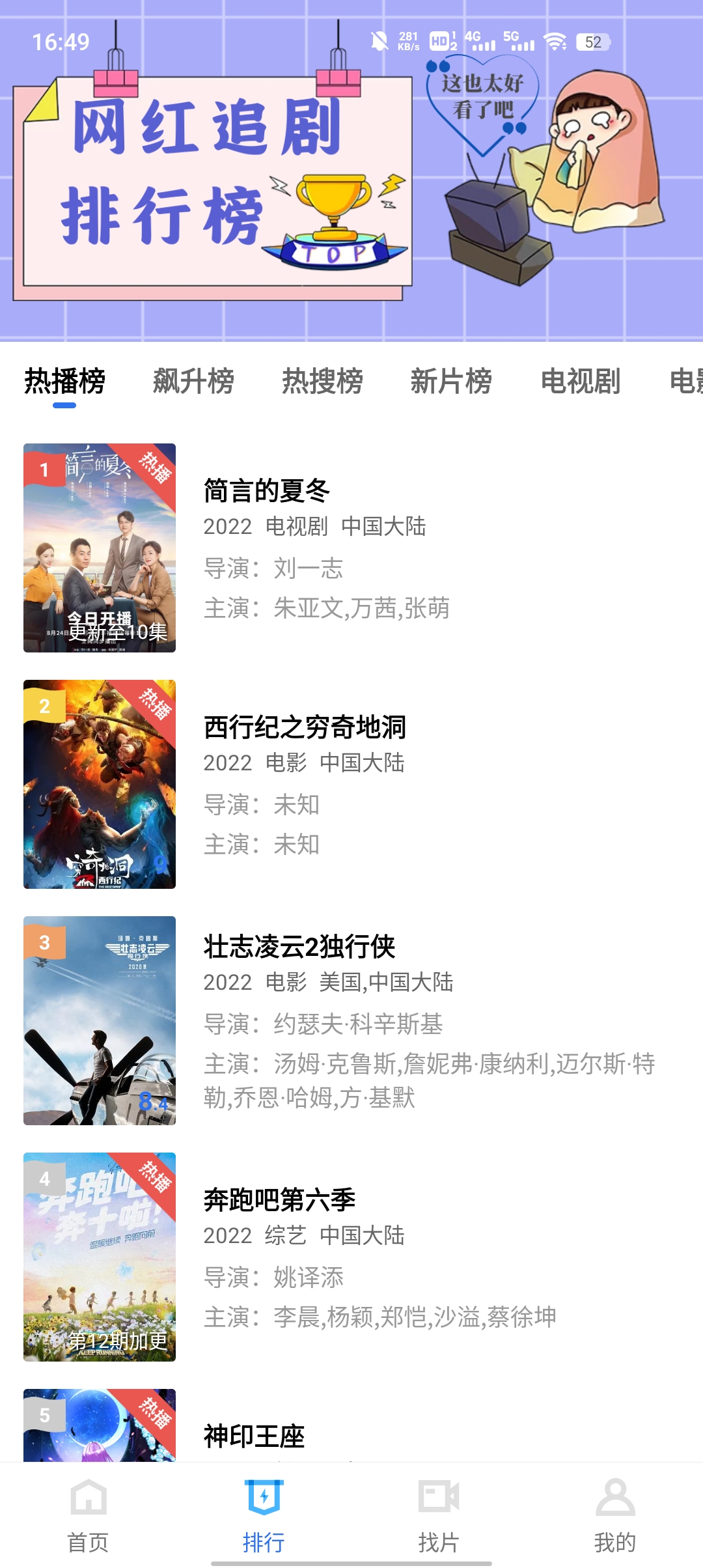Tap the battery indicator showing 52
Screen dimensions: 703x1568
(592, 42)
